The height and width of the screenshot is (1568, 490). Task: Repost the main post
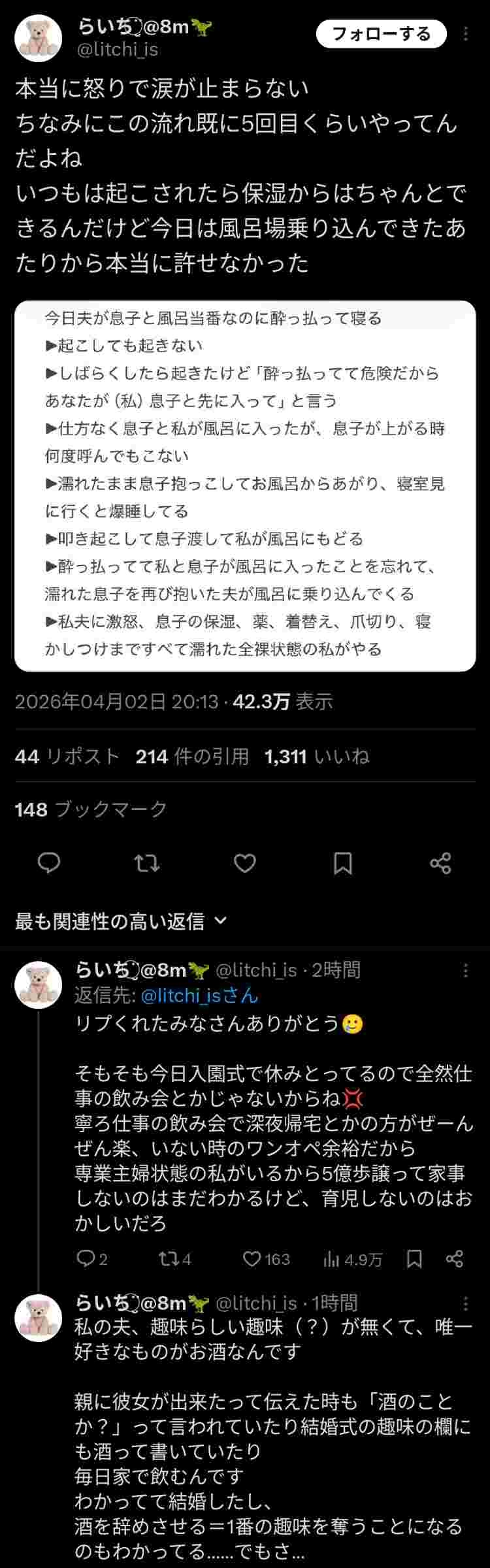pyautogui.click(x=147, y=863)
